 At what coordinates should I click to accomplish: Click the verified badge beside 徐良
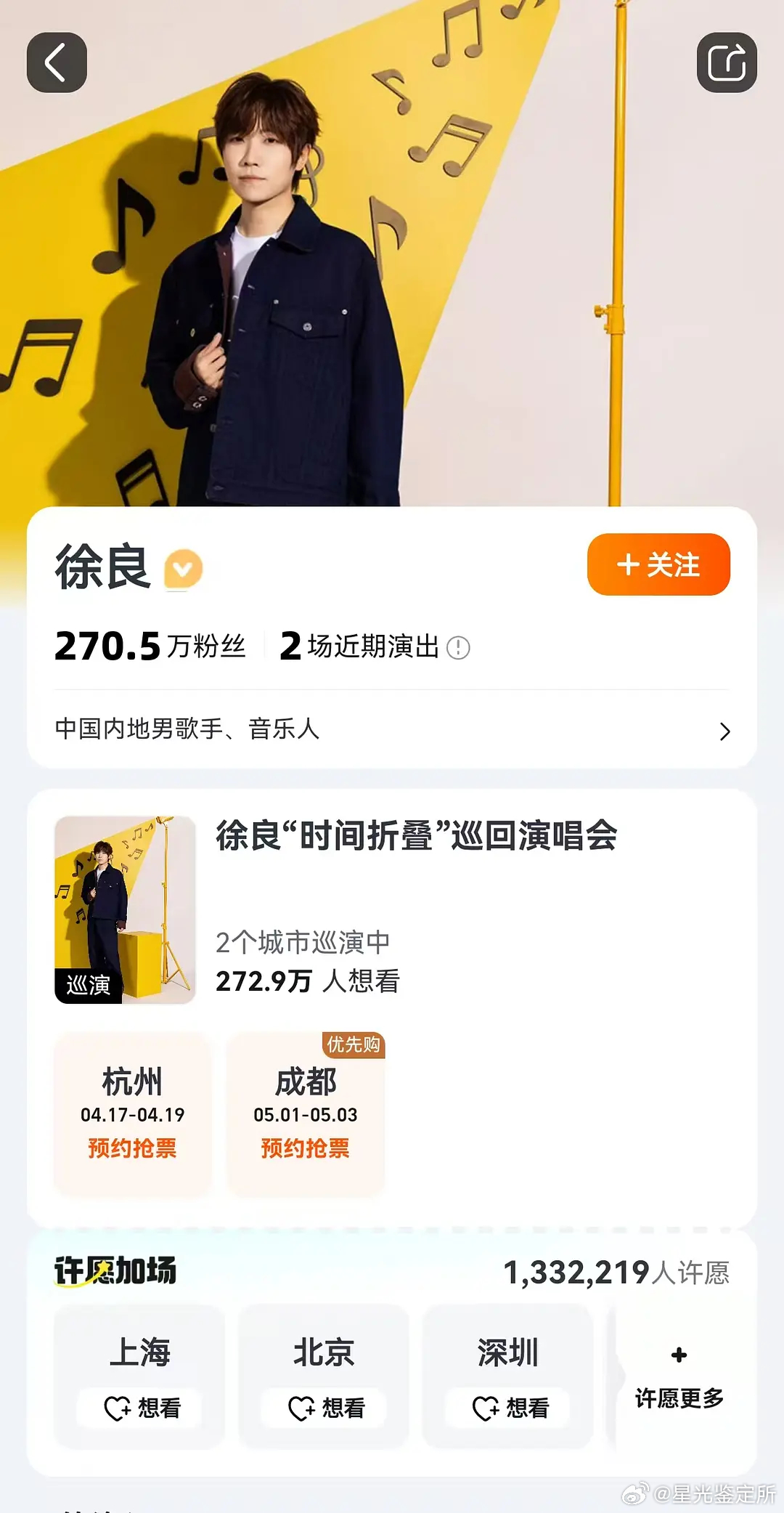tap(182, 567)
